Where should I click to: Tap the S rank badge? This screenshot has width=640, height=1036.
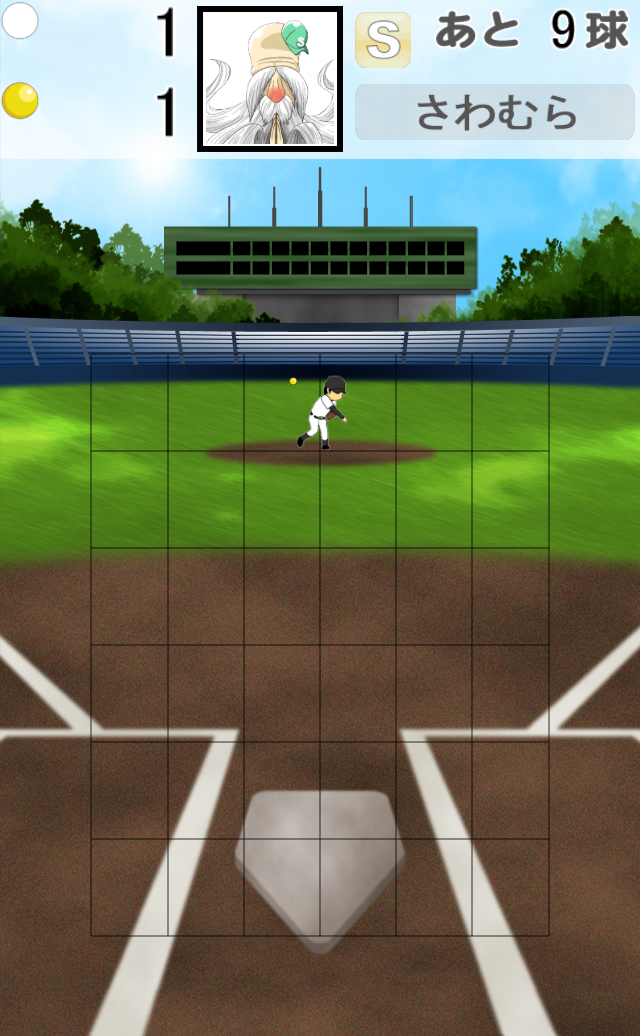click(x=383, y=40)
